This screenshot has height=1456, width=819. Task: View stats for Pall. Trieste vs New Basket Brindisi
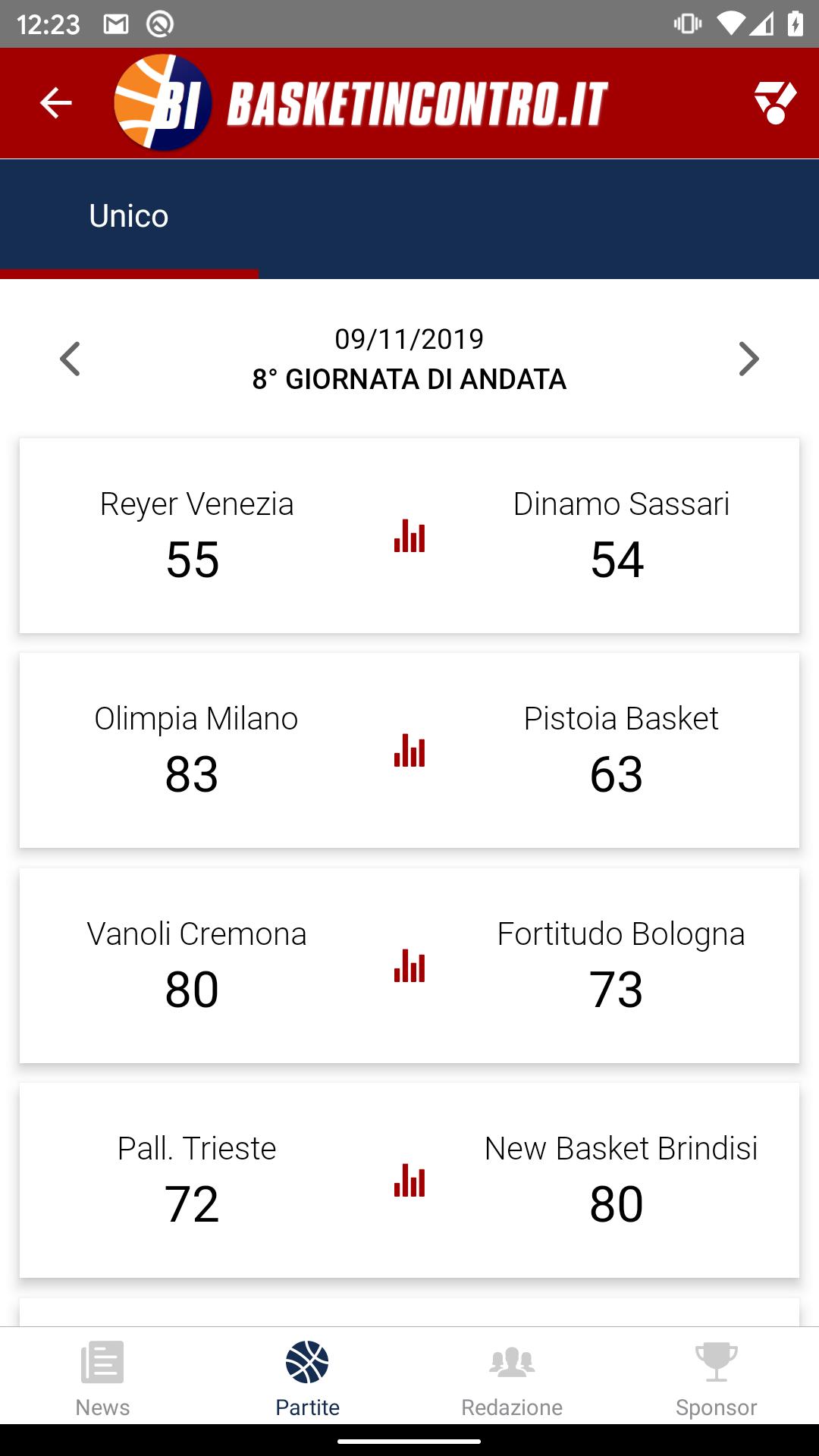pos(409,1181)
